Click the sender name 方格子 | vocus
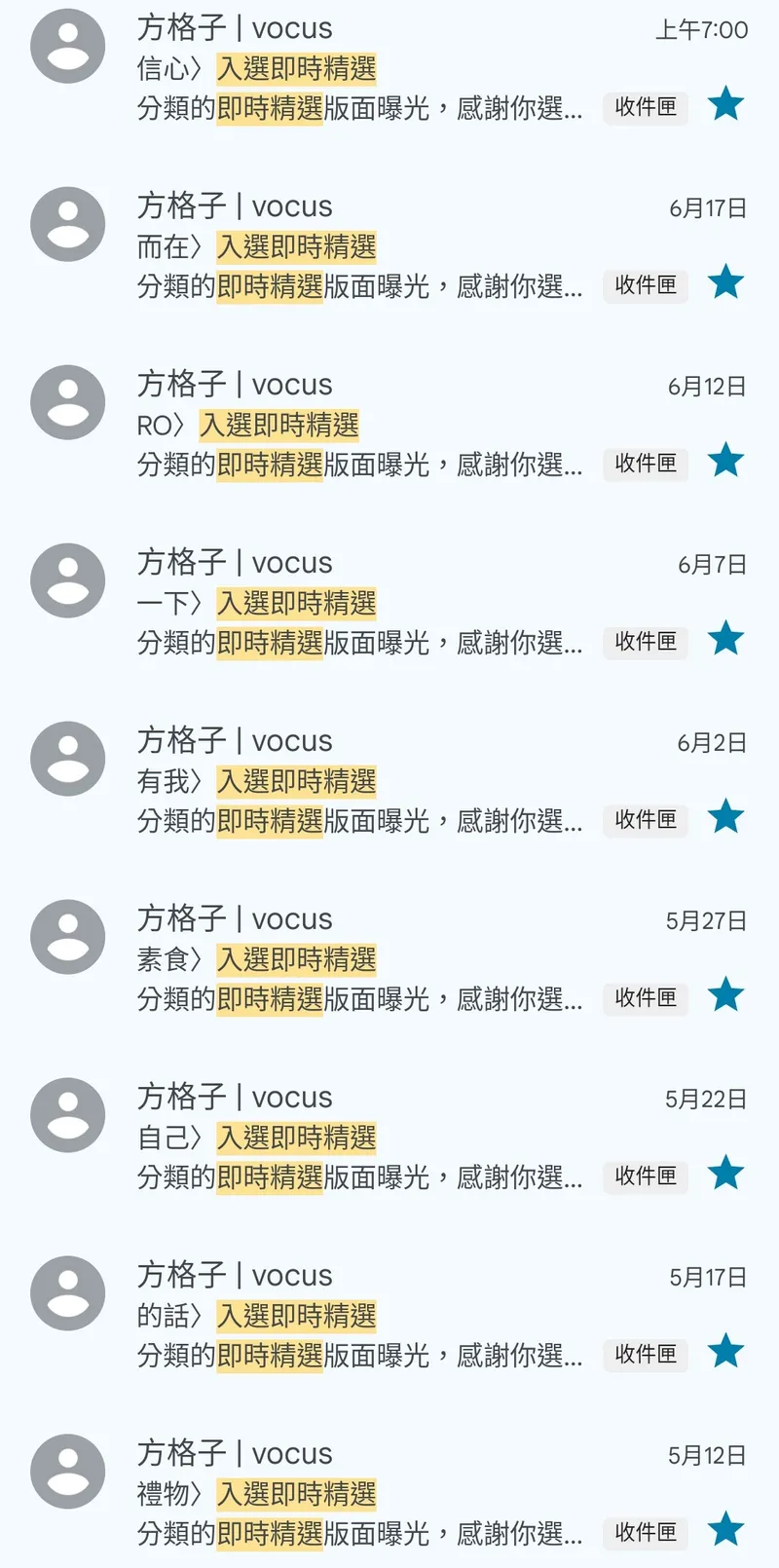The width and height of the screenshot is (779, 1568). click(233, 29)
